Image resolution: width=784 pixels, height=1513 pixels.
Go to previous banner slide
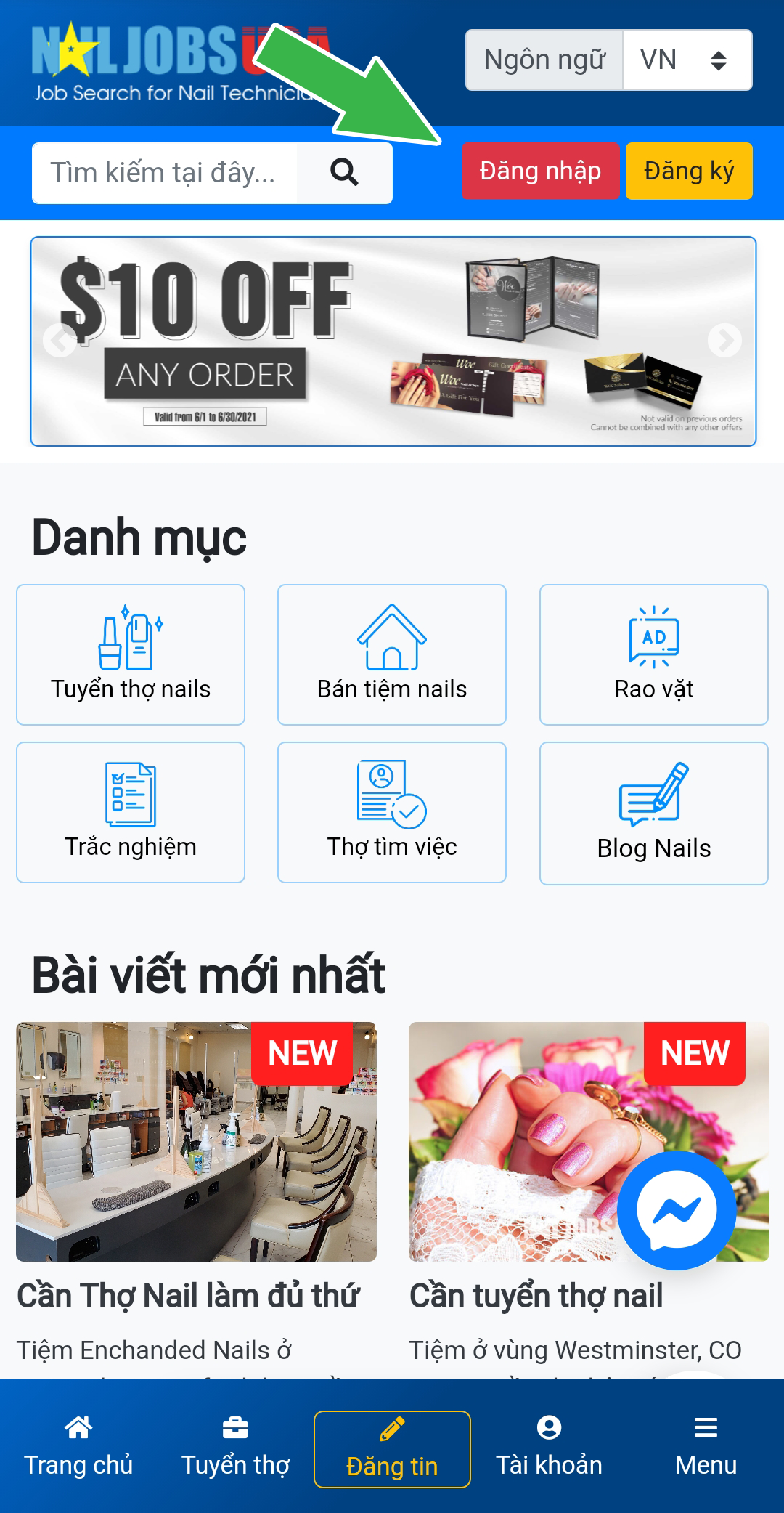[x=60, y=340]
